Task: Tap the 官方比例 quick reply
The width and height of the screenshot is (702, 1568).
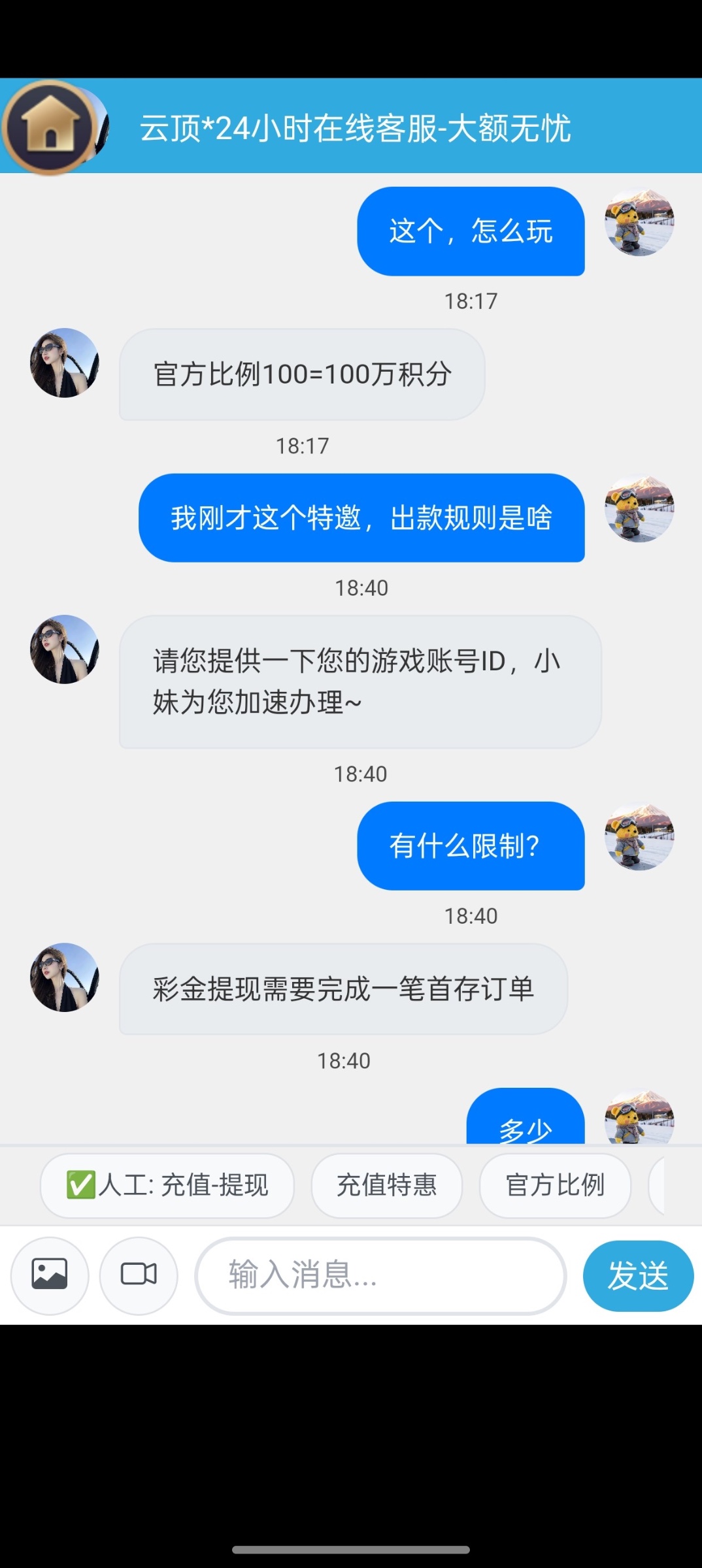Action: [555, 1185]
